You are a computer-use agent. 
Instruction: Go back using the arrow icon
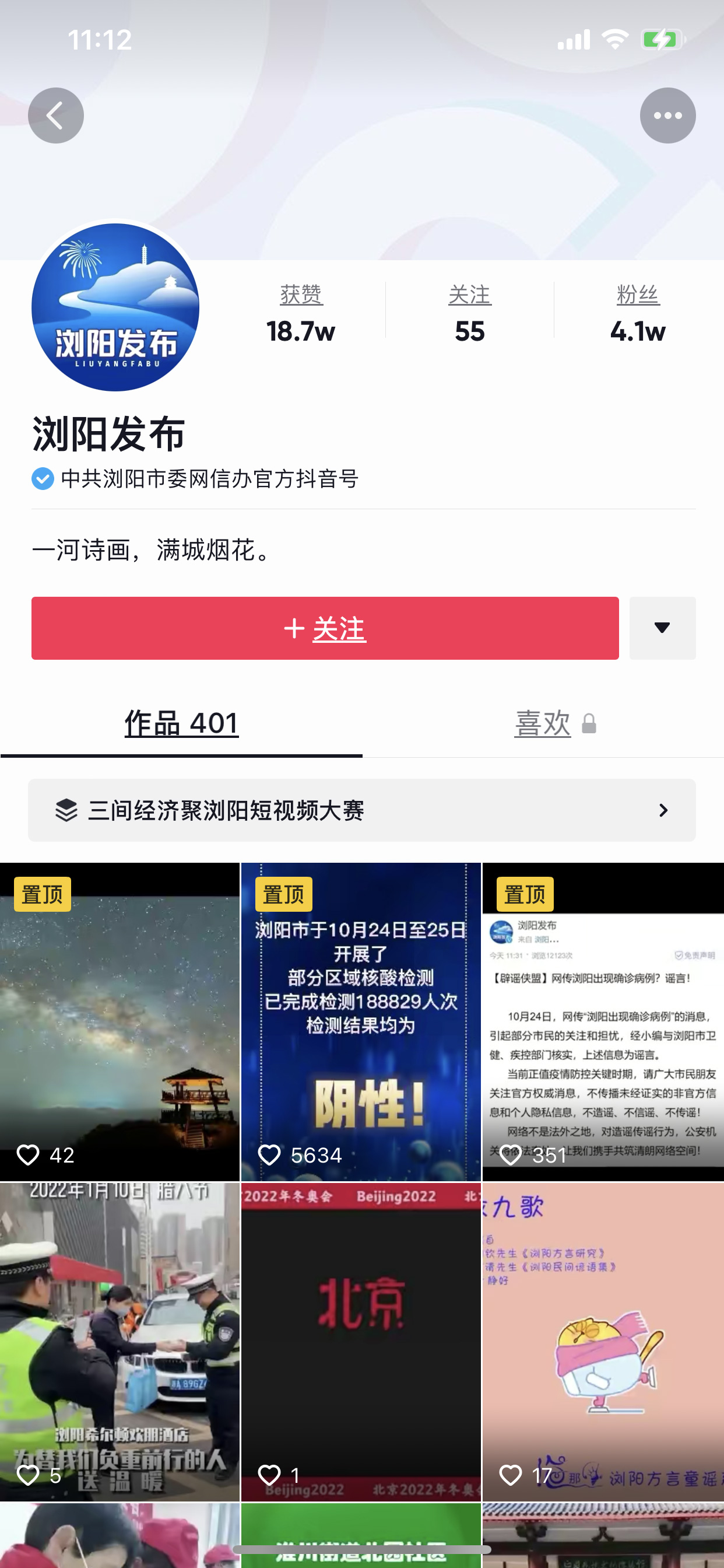point(55,116)
